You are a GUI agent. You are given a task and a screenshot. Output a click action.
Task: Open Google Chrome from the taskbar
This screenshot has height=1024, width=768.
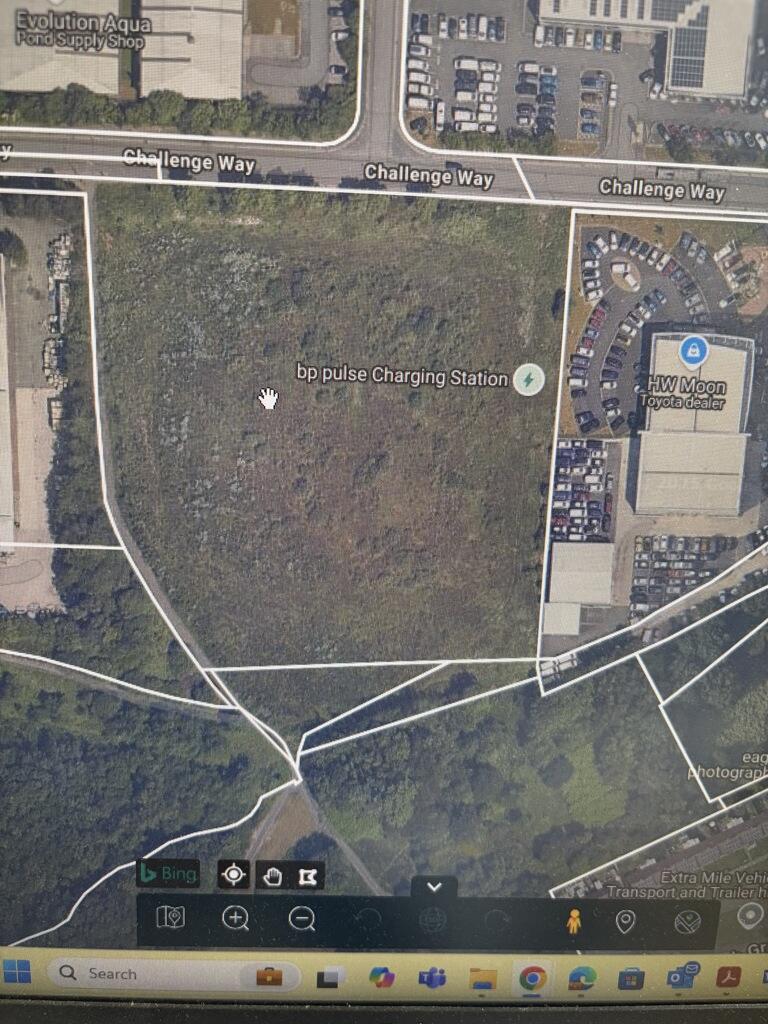tap(532, 978)
